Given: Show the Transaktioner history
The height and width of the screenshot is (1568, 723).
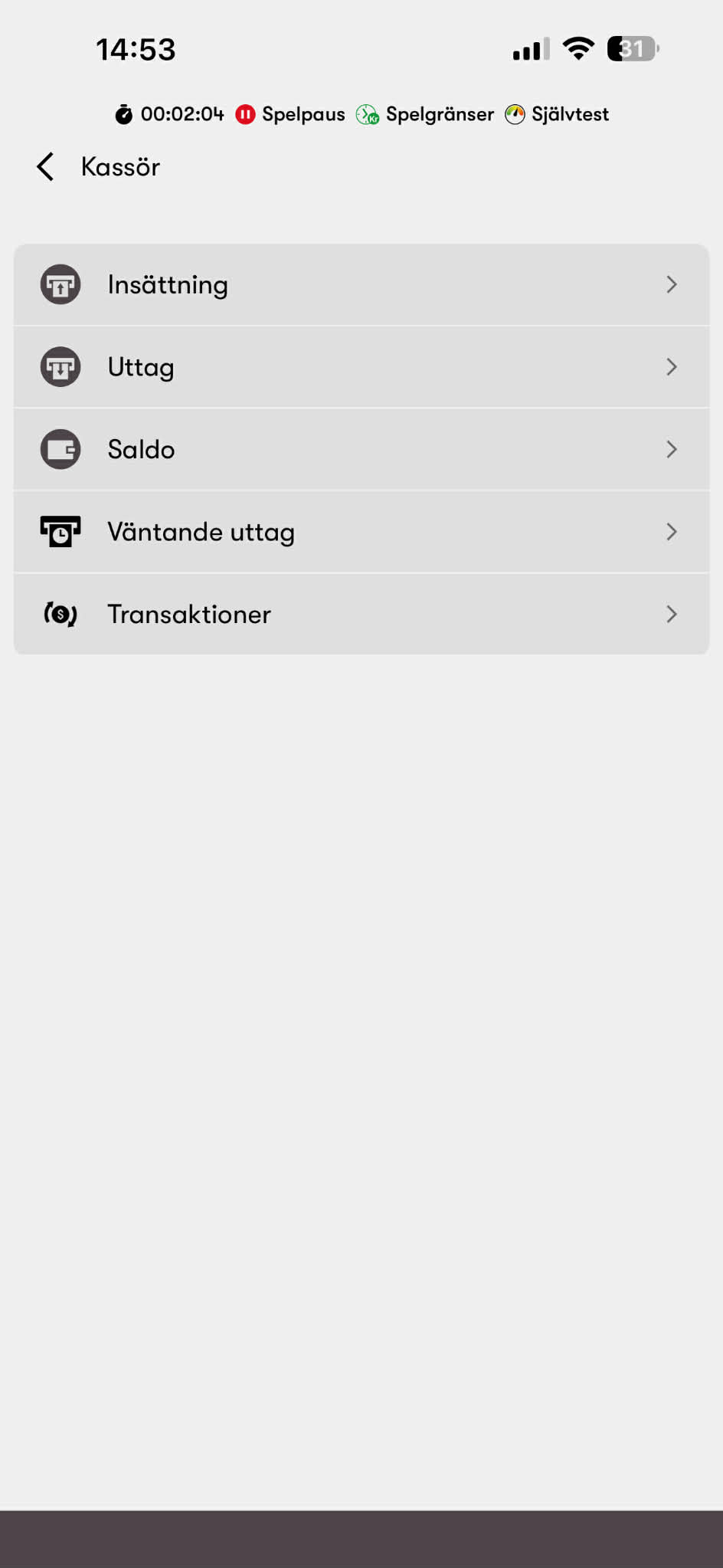Looking at the screenshot, I should click(361, 615).
